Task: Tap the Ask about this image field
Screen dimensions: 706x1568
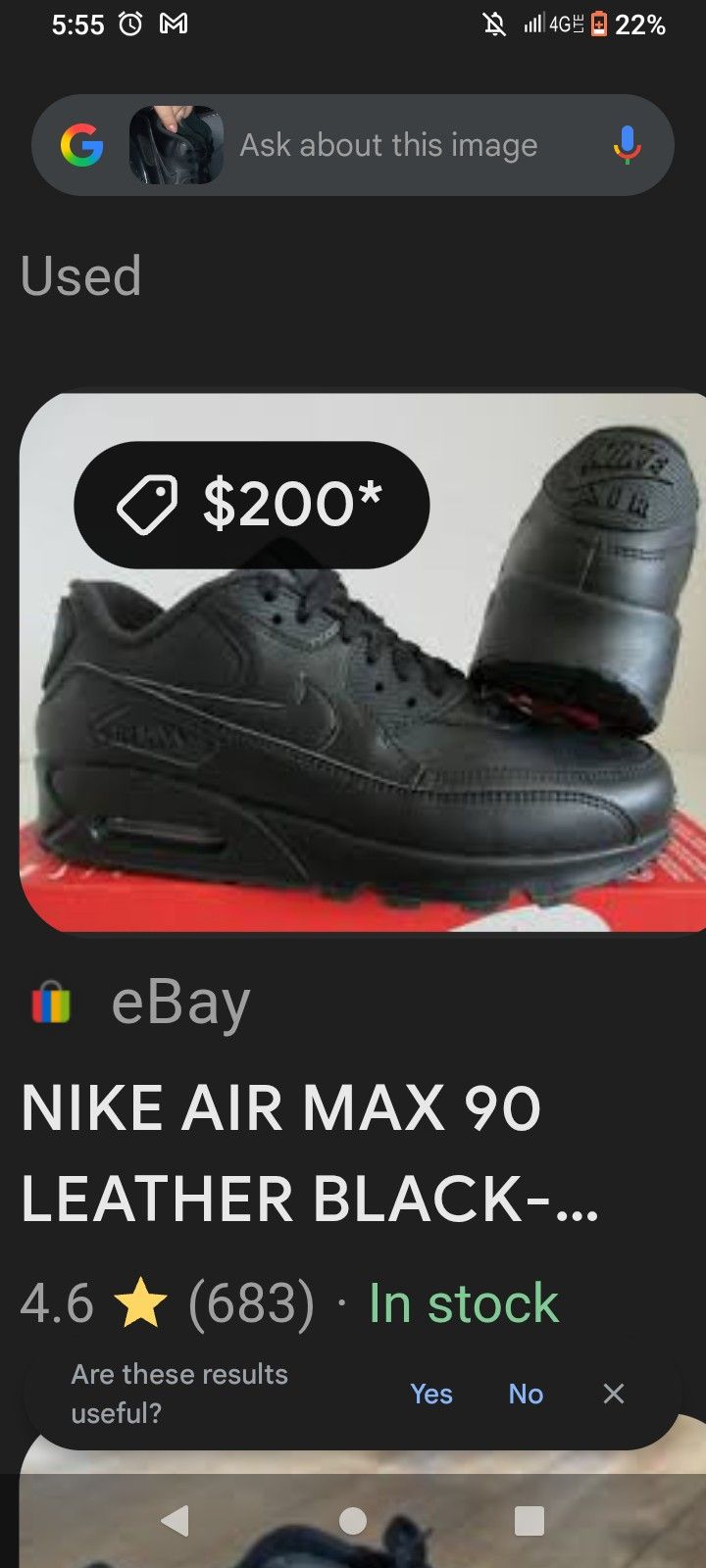Action: tap(388, 145)
